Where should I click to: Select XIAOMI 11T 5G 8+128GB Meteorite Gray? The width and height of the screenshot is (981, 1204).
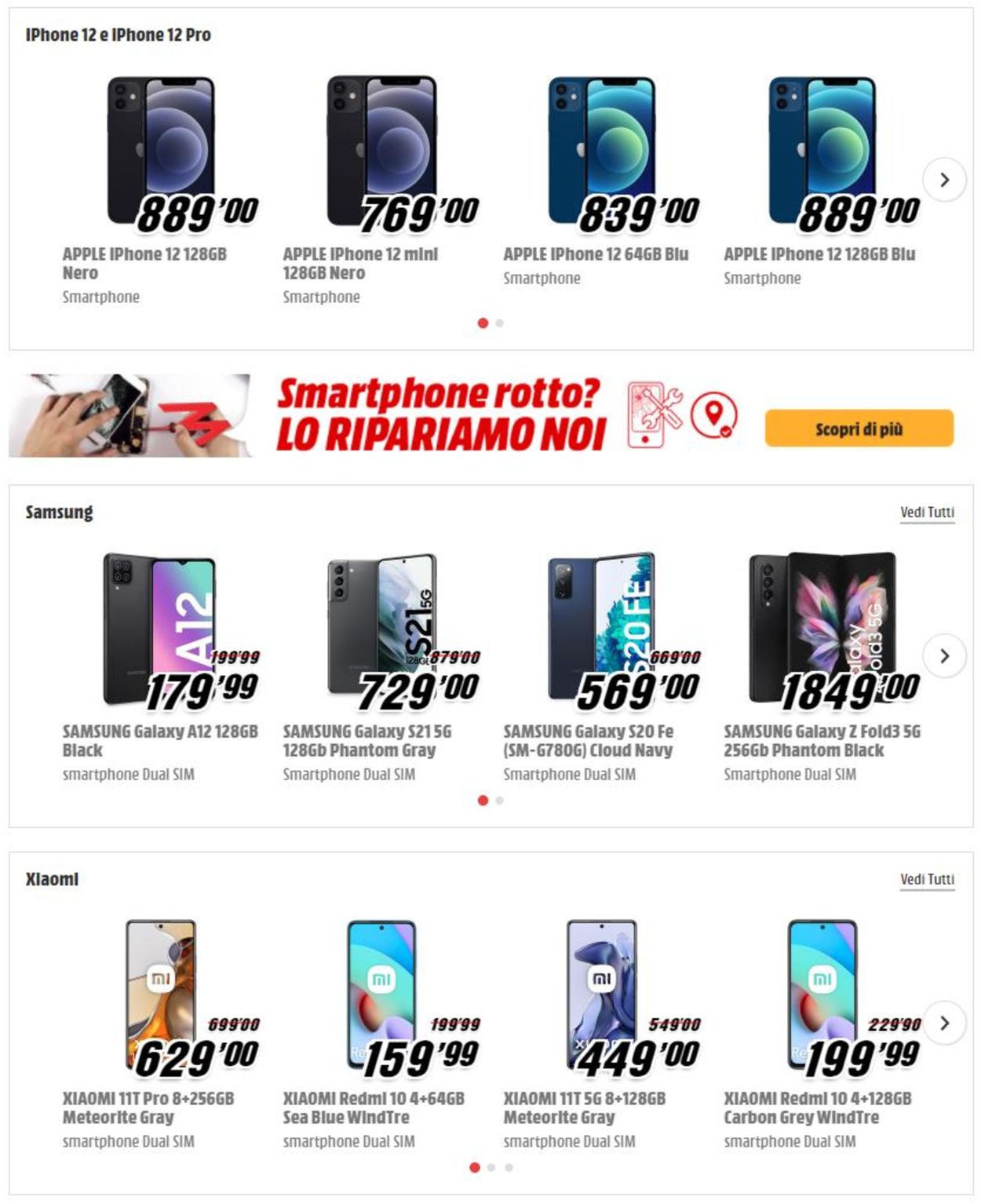[x=584, y=1107]
